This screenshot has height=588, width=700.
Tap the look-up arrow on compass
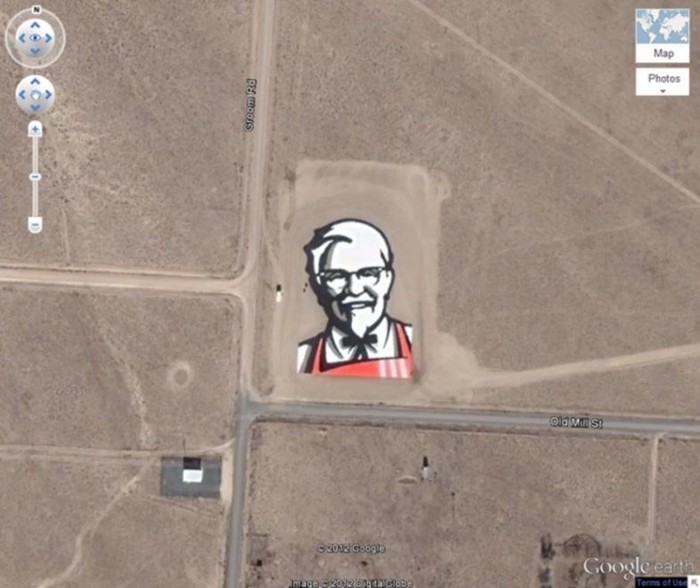pos(35,25)
